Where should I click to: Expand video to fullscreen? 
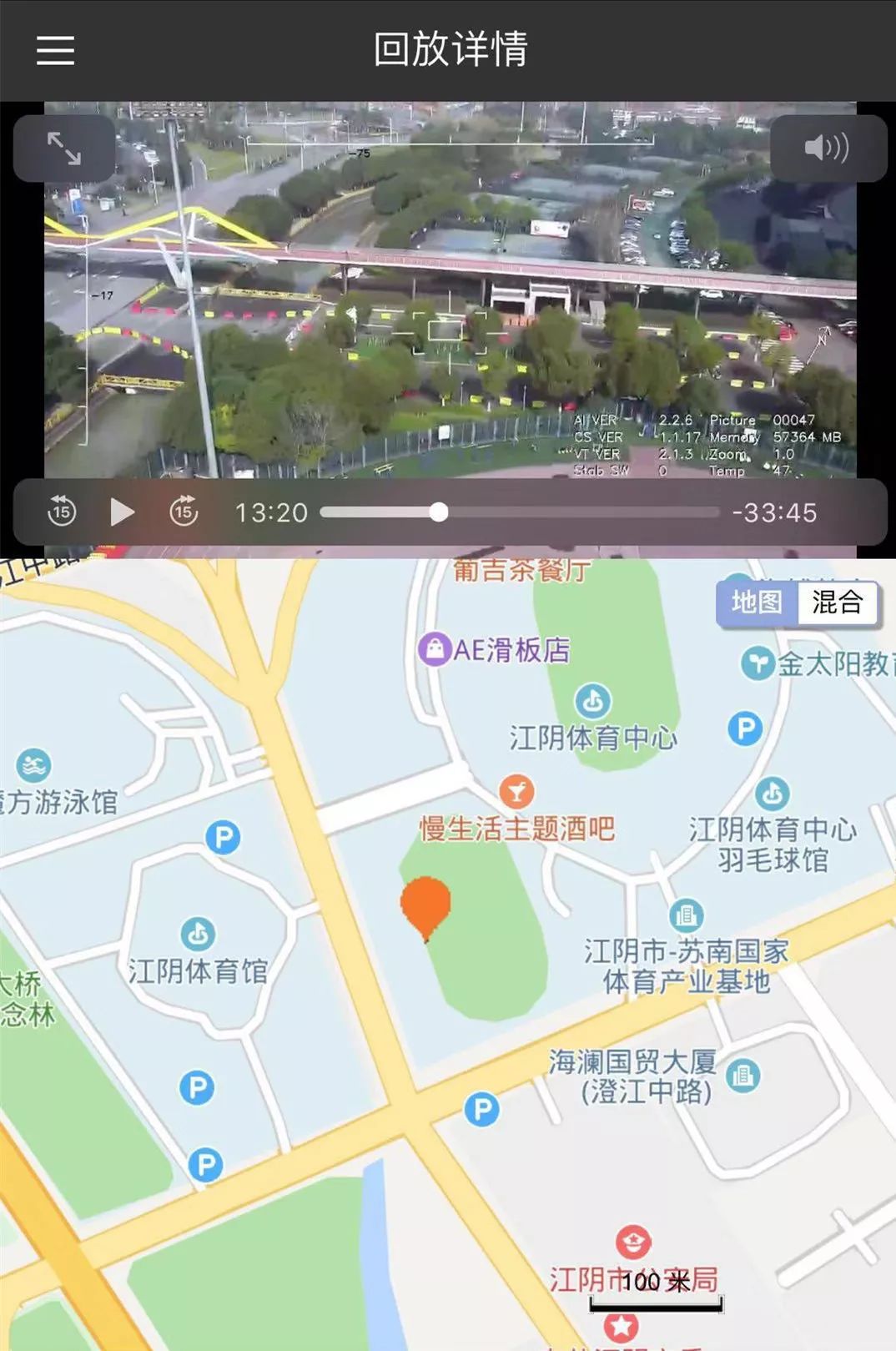pyautogui.click(x=64, y=149)
